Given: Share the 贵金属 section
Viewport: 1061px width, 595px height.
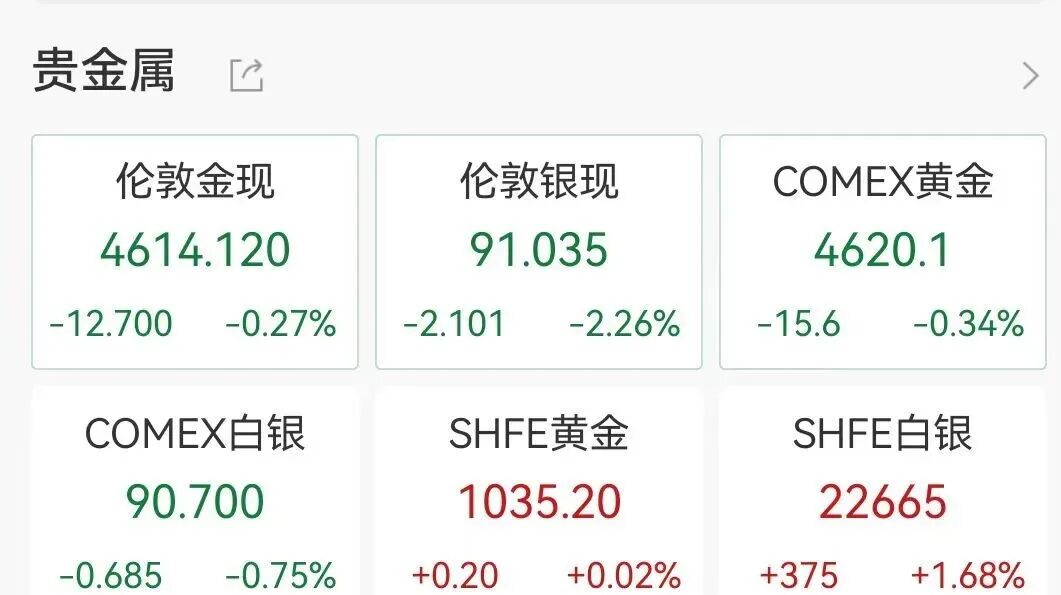Looking at the screenshot, I should (x=246, y=75).
